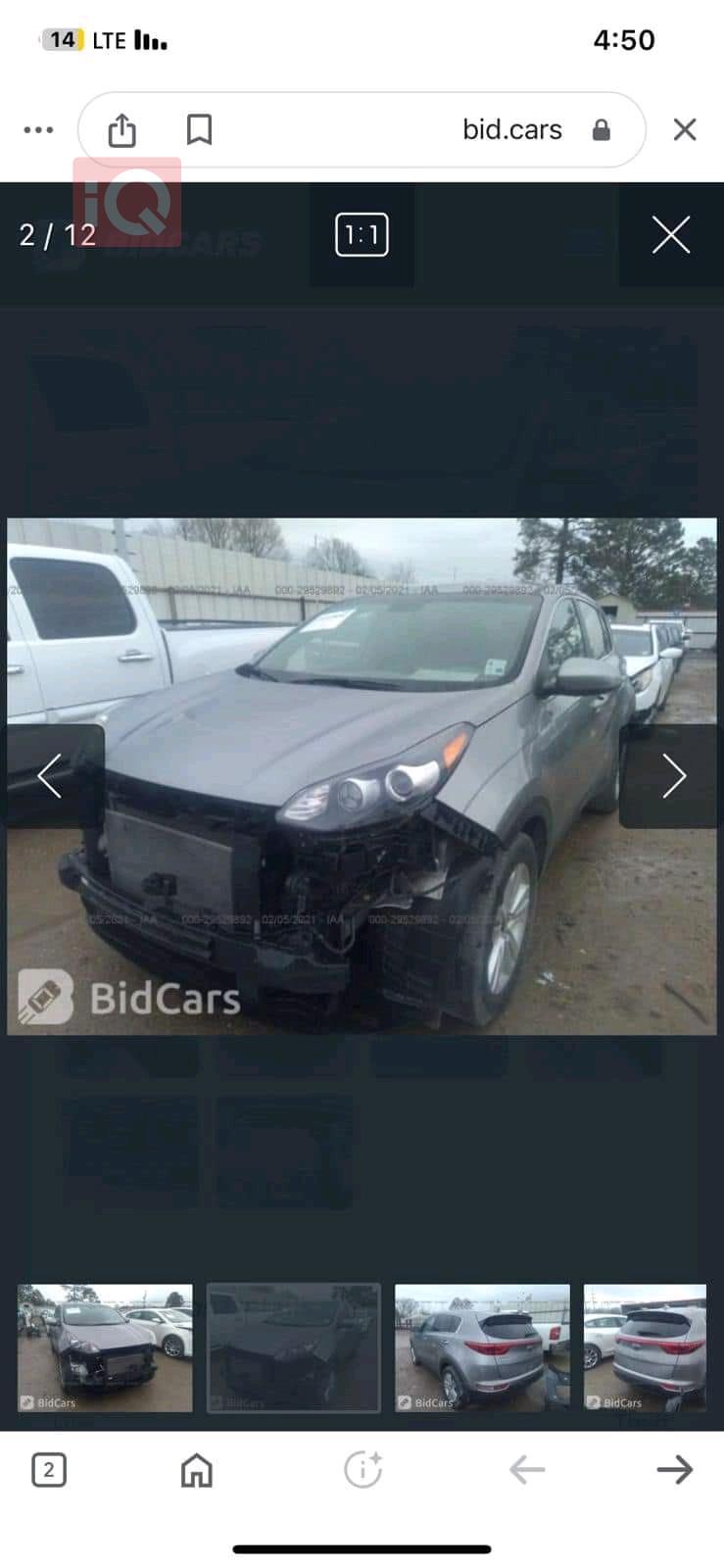Viewport: 724px width, 1568px height.
Task: Go back in the browser
Action: tap(527, 1470)
